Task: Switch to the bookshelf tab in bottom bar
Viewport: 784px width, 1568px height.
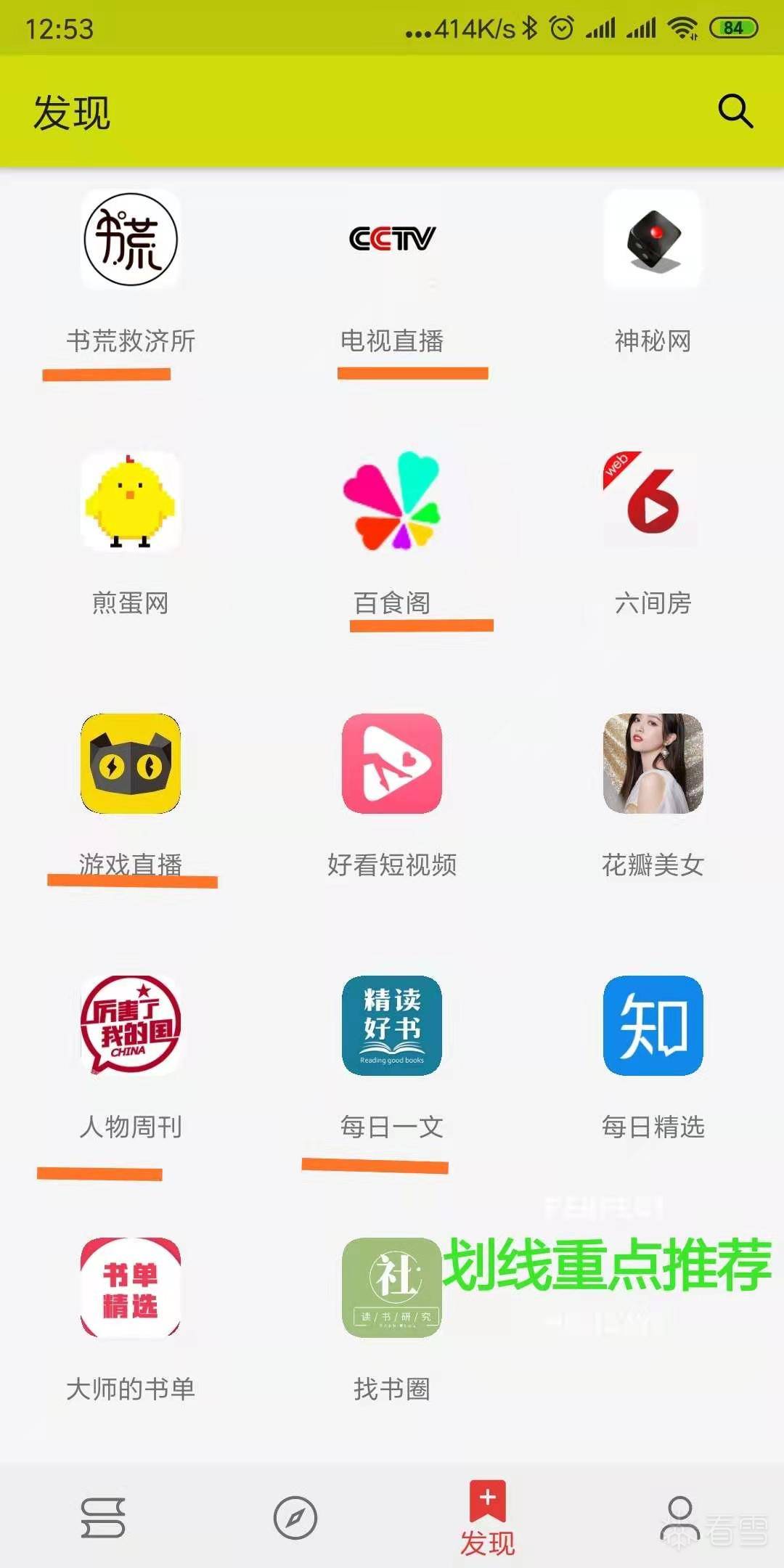Action: click(102, 1517)
